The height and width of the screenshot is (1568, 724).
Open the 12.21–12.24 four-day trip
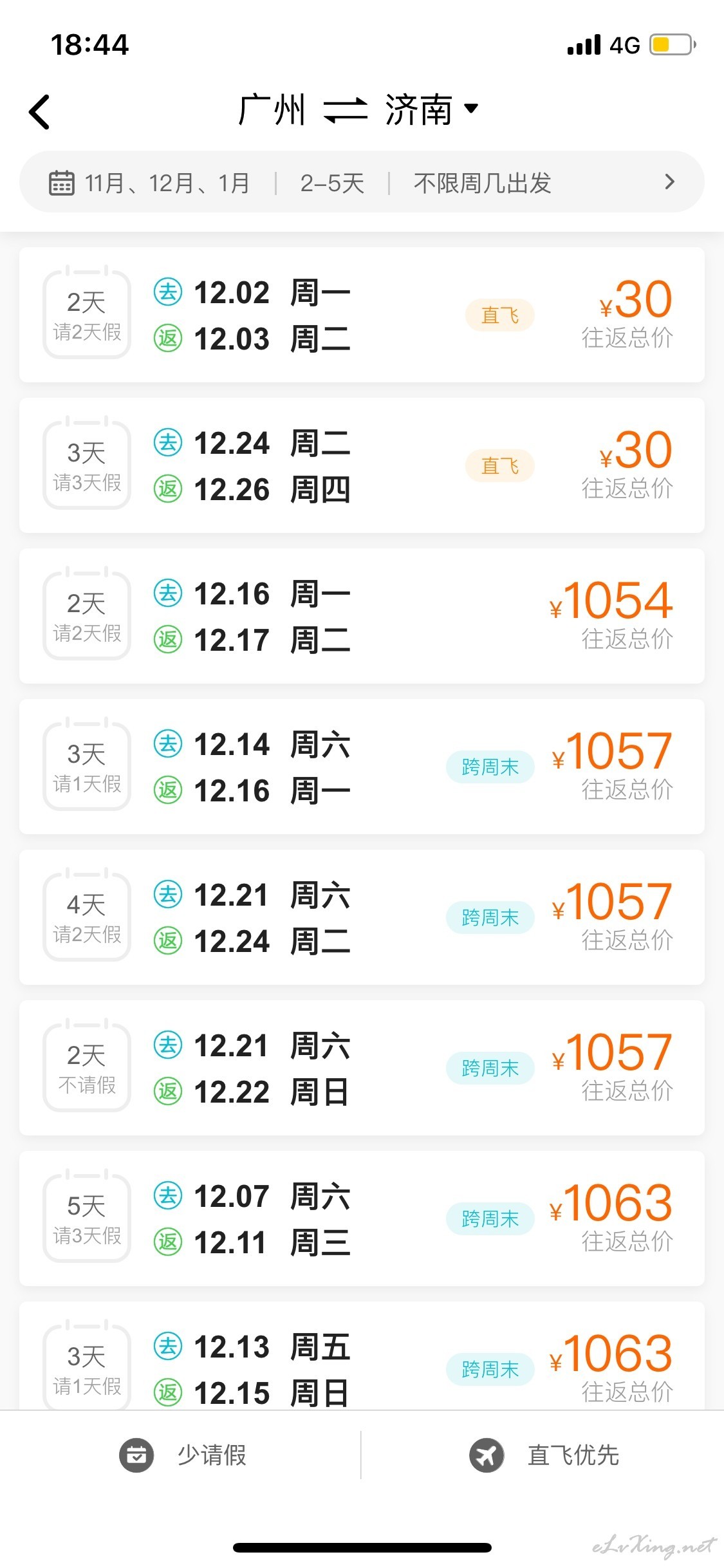coord(362,917)
